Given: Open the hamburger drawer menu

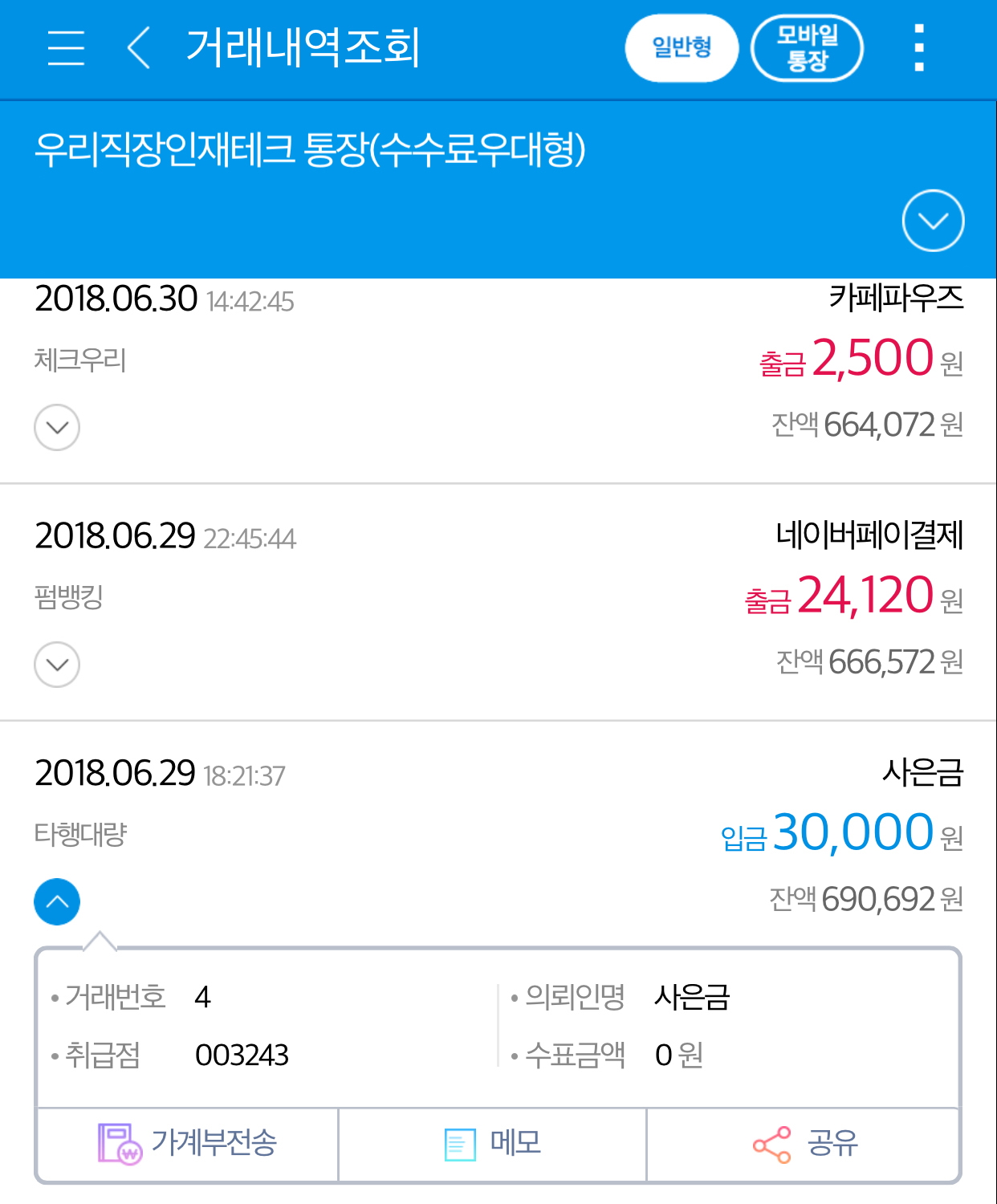Looking at the screenshot, I should tap(66, 47).
